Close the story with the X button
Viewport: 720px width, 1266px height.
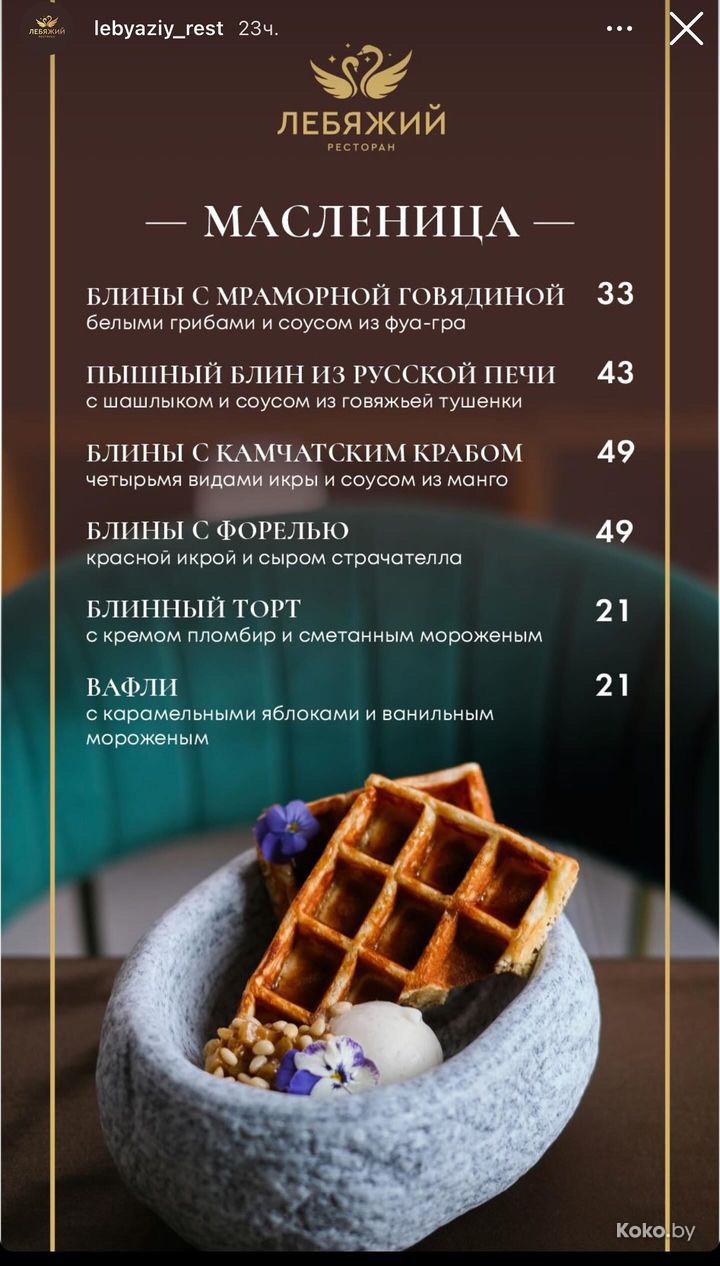coord(686,28)
